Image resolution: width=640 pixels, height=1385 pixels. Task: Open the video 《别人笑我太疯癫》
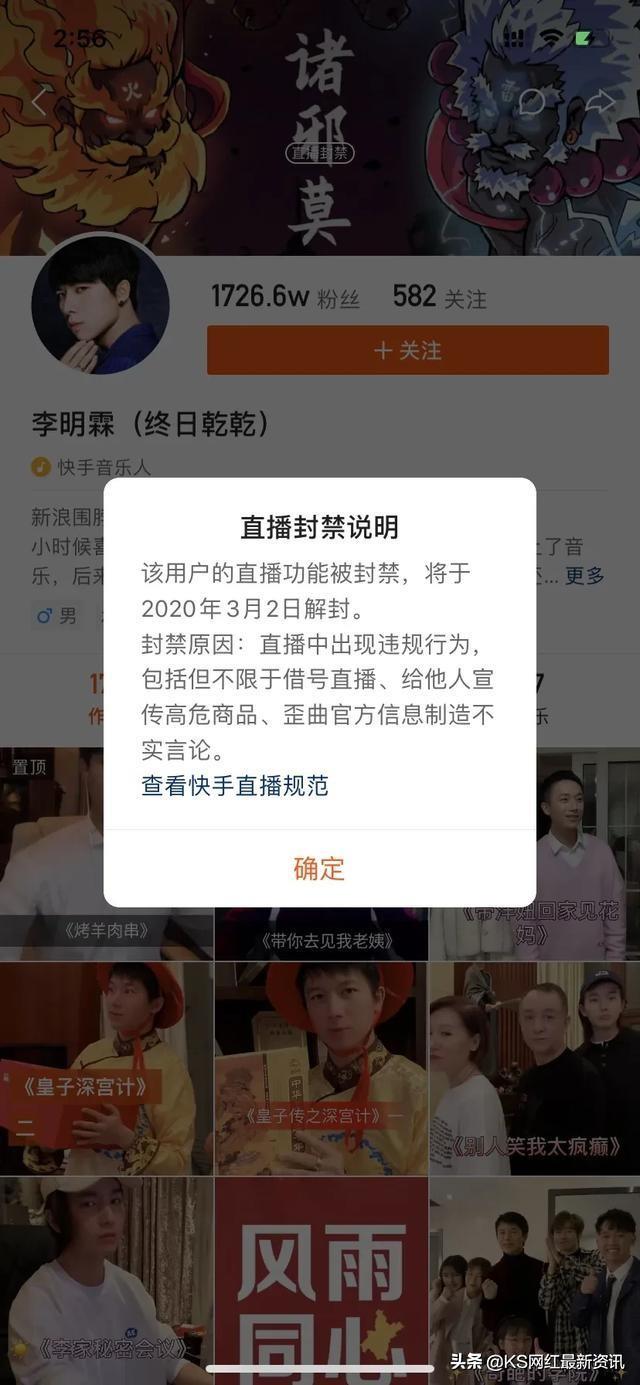pyautogui.click(x=533, y=1070)
